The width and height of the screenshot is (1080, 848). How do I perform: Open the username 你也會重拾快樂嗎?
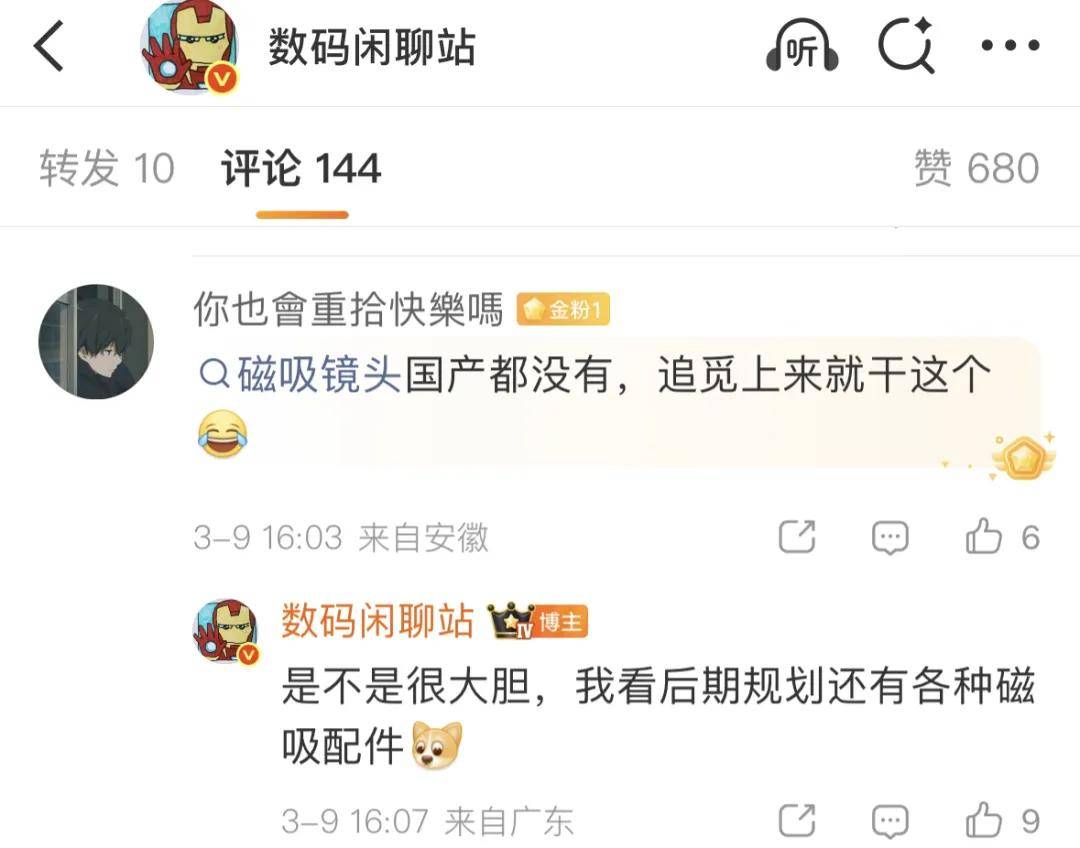[348, 311]
